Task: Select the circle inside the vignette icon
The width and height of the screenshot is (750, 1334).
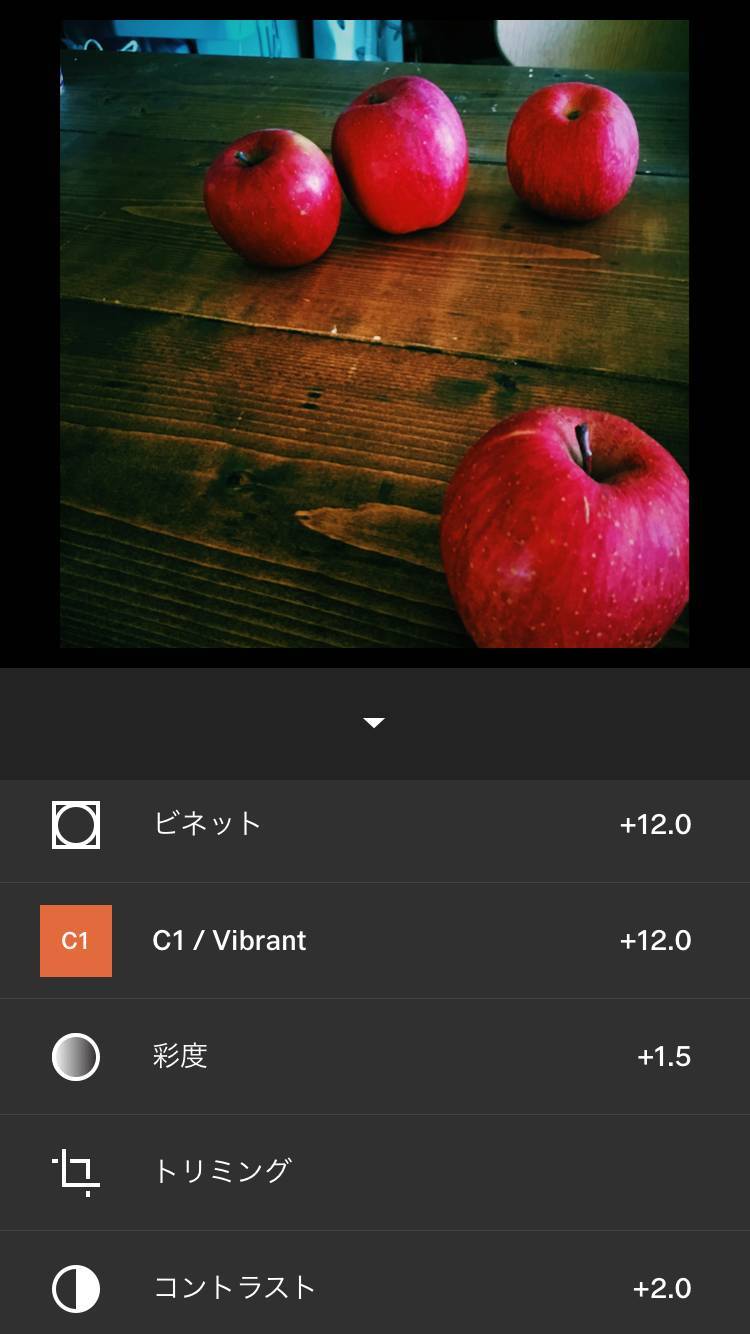Action: pyautogui.click(x=76, y=826)
